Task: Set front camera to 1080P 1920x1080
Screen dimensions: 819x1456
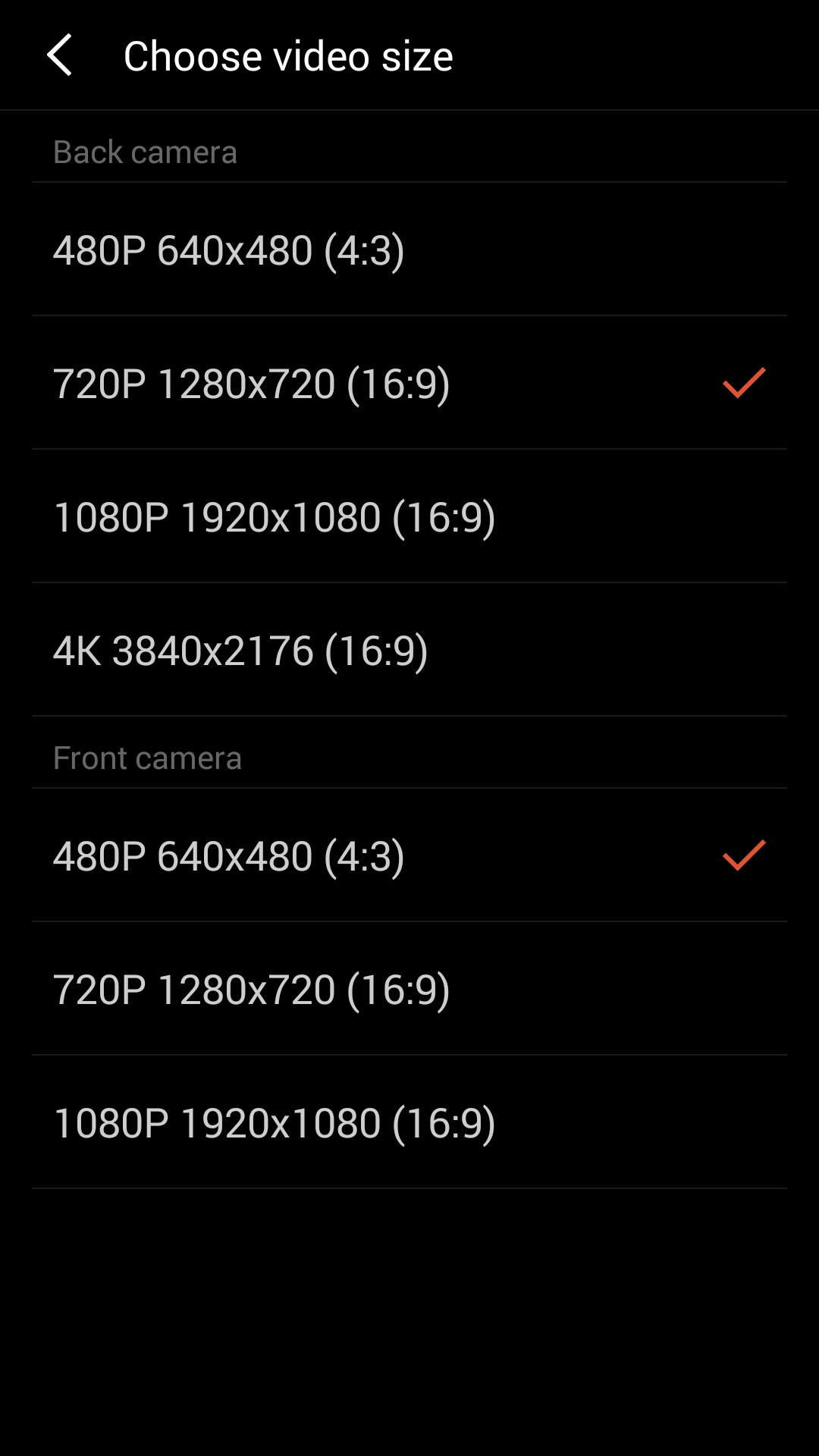Action: pyautogui.click(x=275, y=1123)
